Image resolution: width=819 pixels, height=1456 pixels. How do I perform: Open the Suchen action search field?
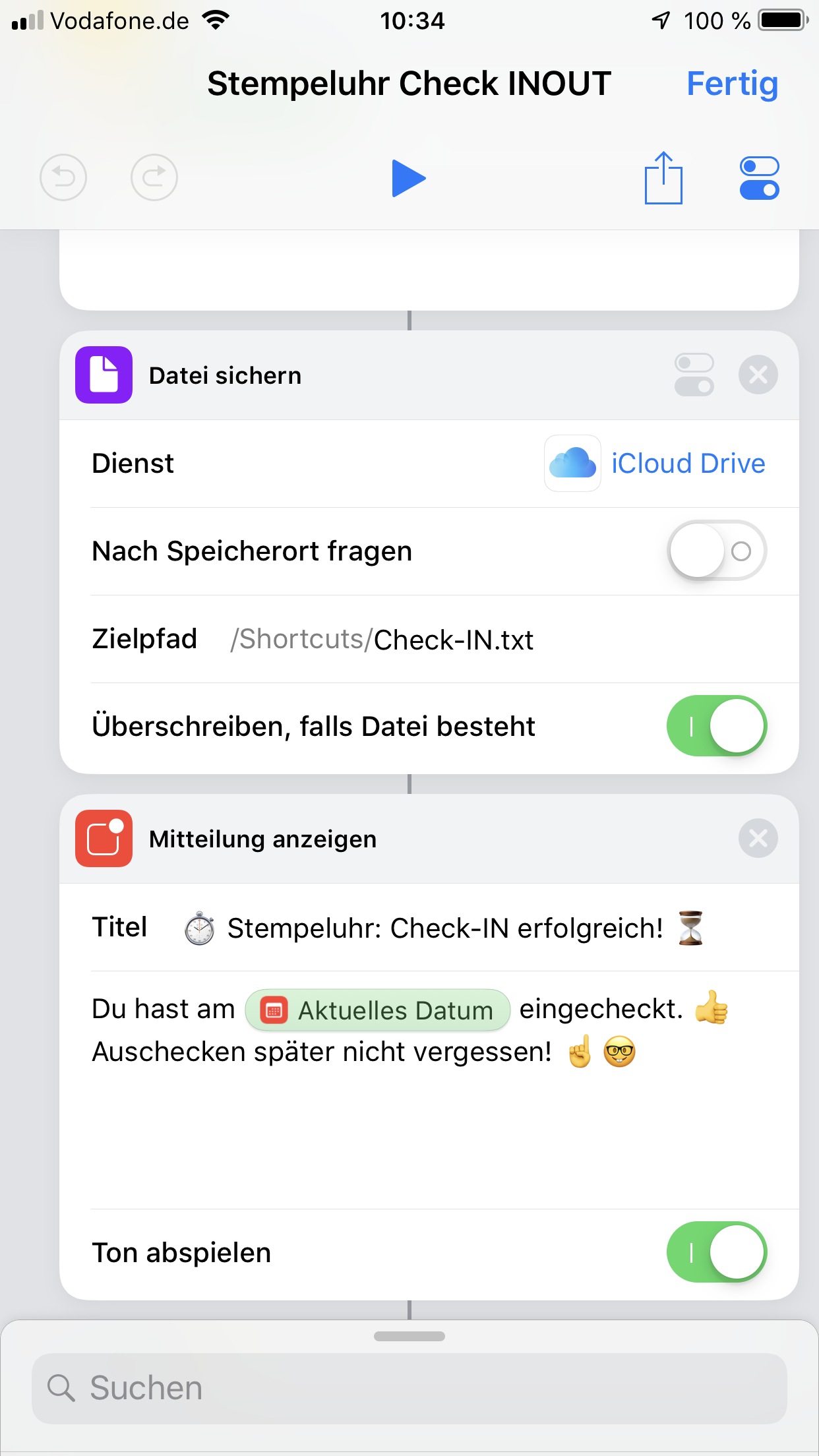coord(409,1388)
